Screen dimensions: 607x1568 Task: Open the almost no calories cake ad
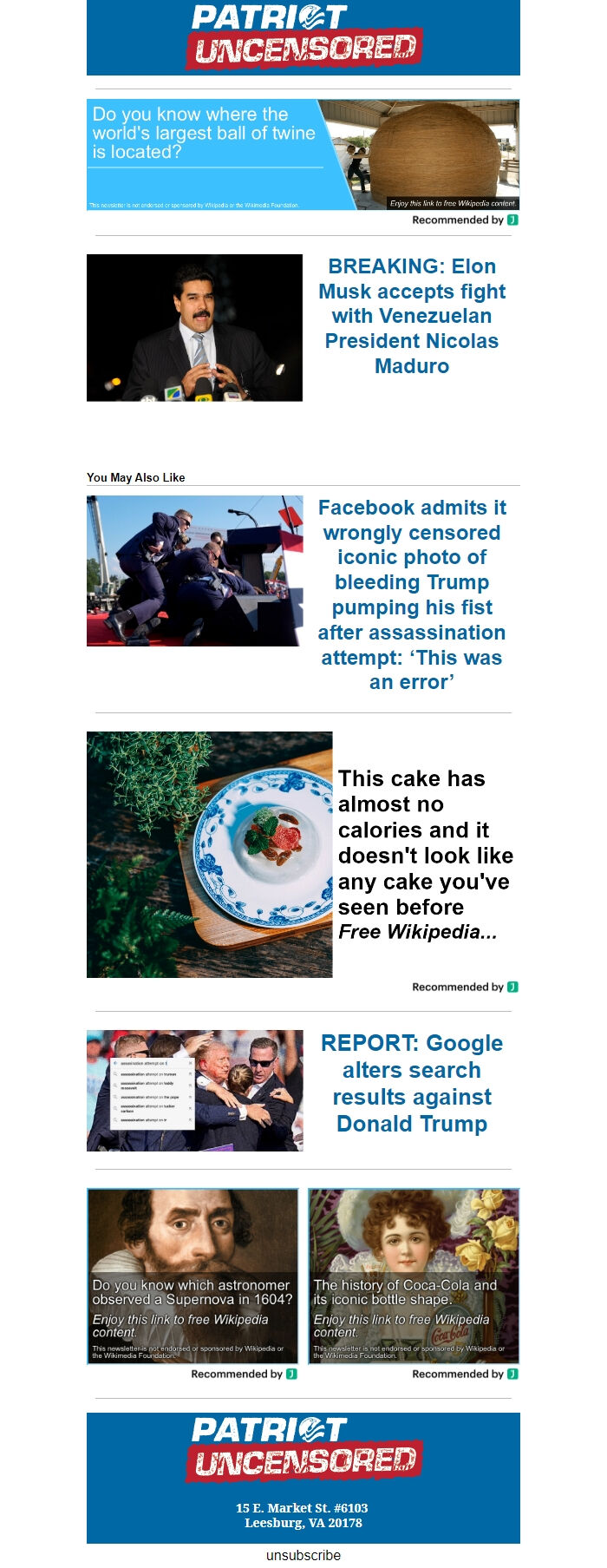click(x=425, y=855)
